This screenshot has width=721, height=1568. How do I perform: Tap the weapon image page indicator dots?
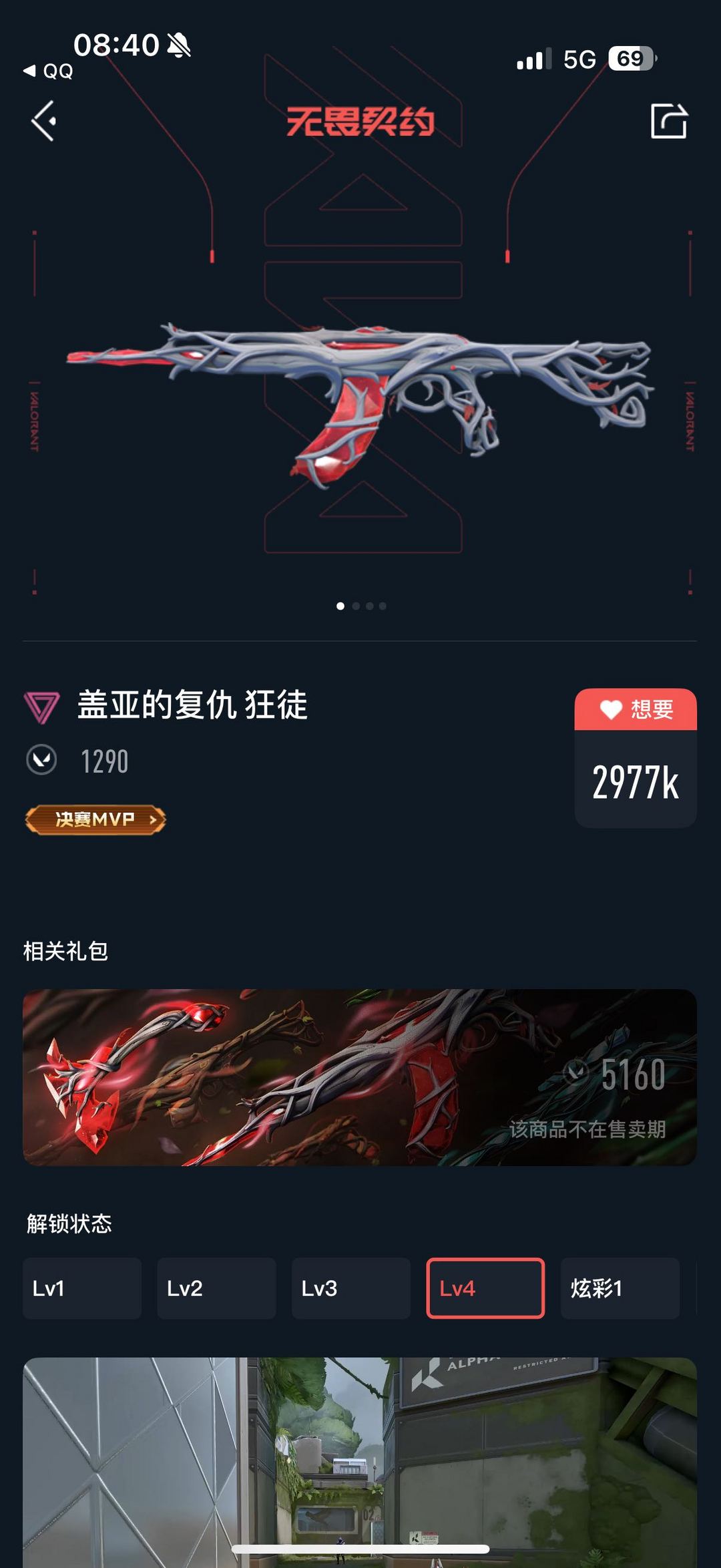(x=361, y=606)
